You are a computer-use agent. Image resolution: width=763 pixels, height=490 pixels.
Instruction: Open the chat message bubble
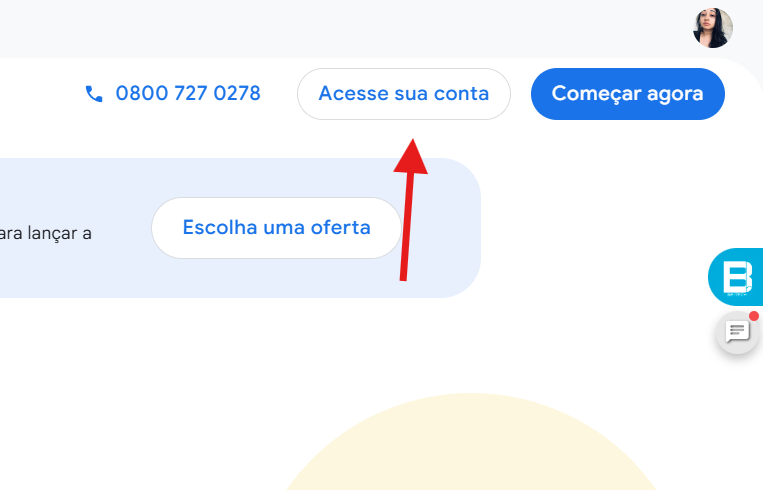tap(738, 332)
